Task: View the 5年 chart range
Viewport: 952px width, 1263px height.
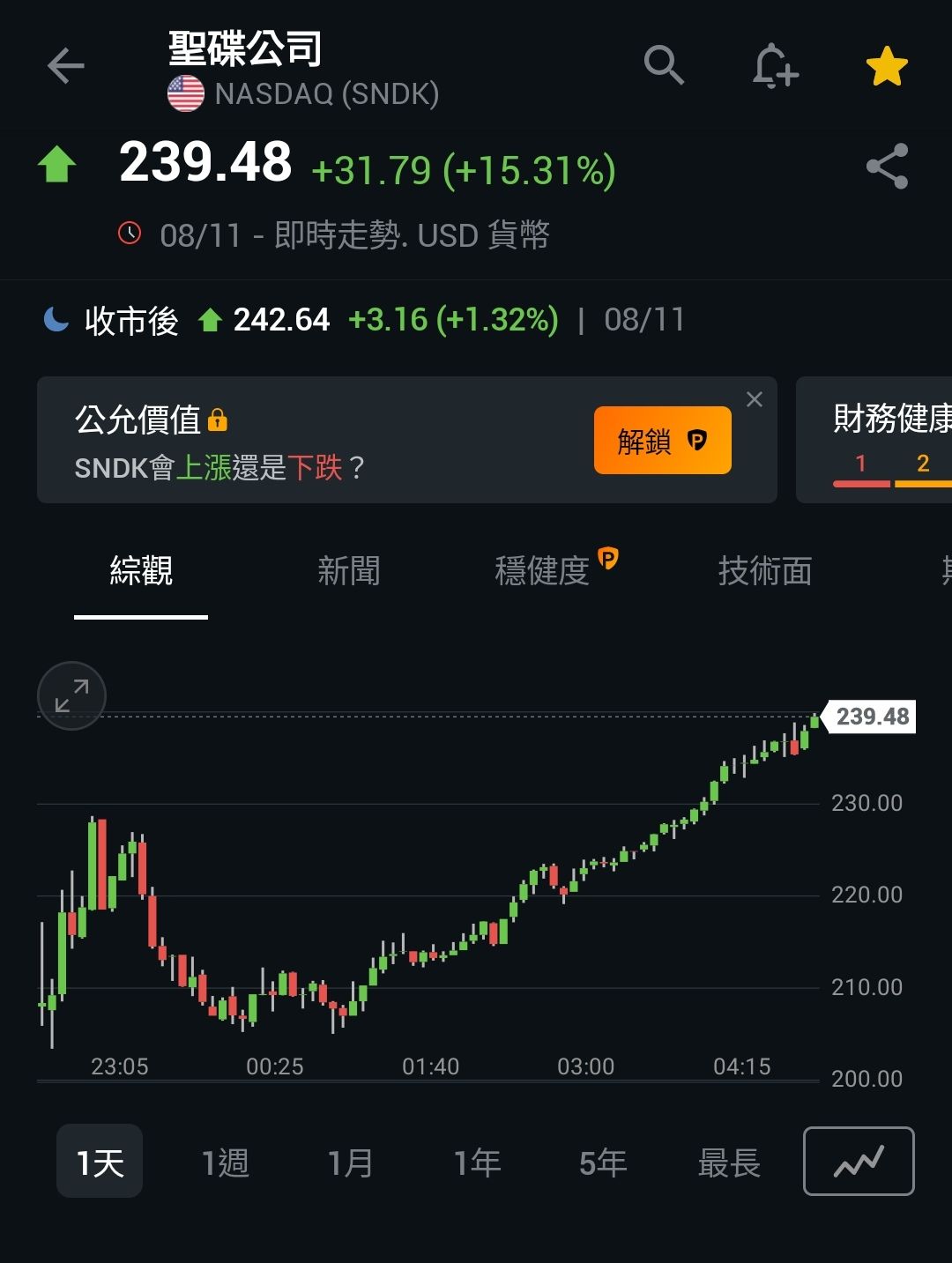Action: point(603,1163)
